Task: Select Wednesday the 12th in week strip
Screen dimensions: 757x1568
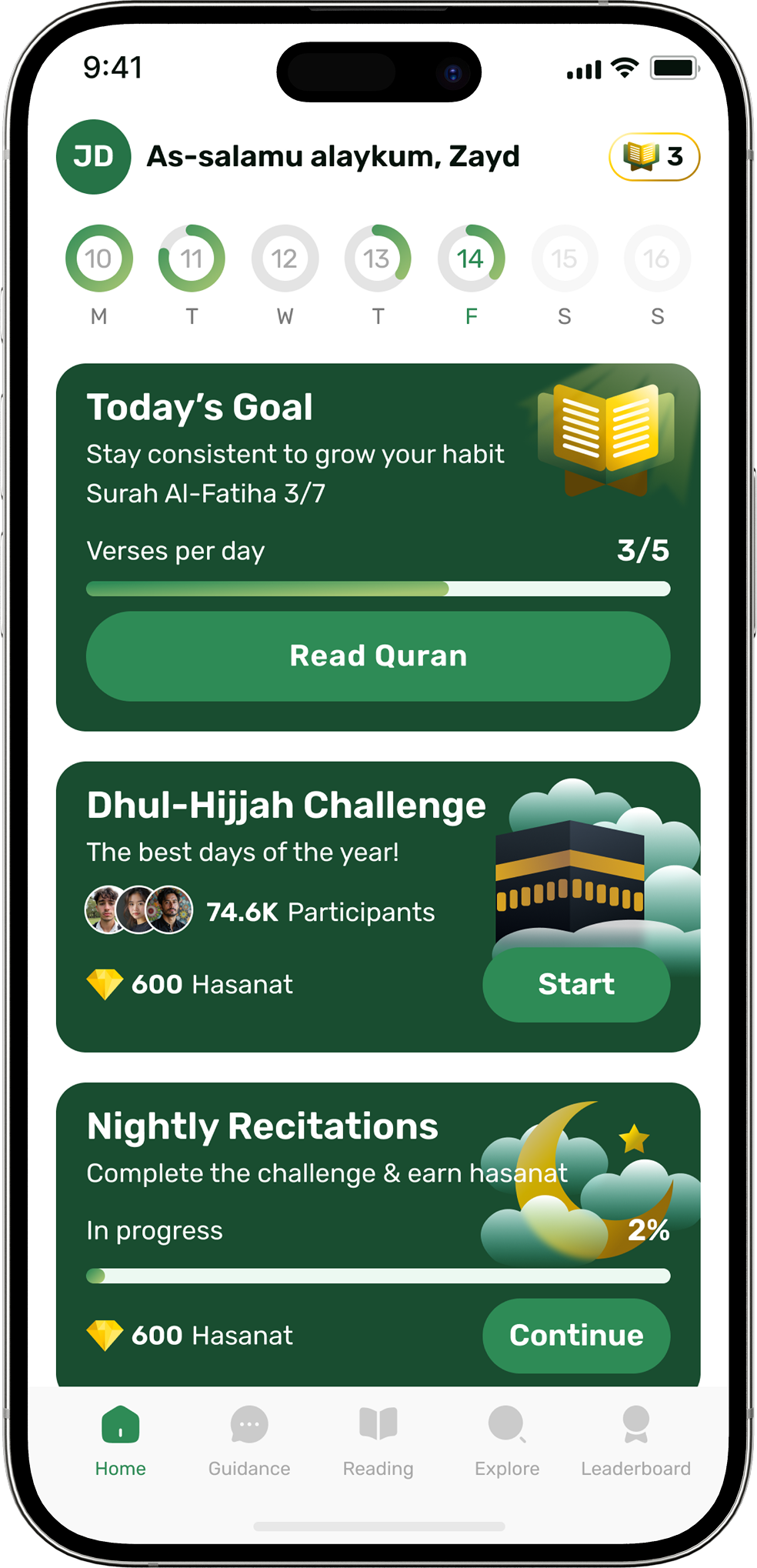Action: (285, 259)
